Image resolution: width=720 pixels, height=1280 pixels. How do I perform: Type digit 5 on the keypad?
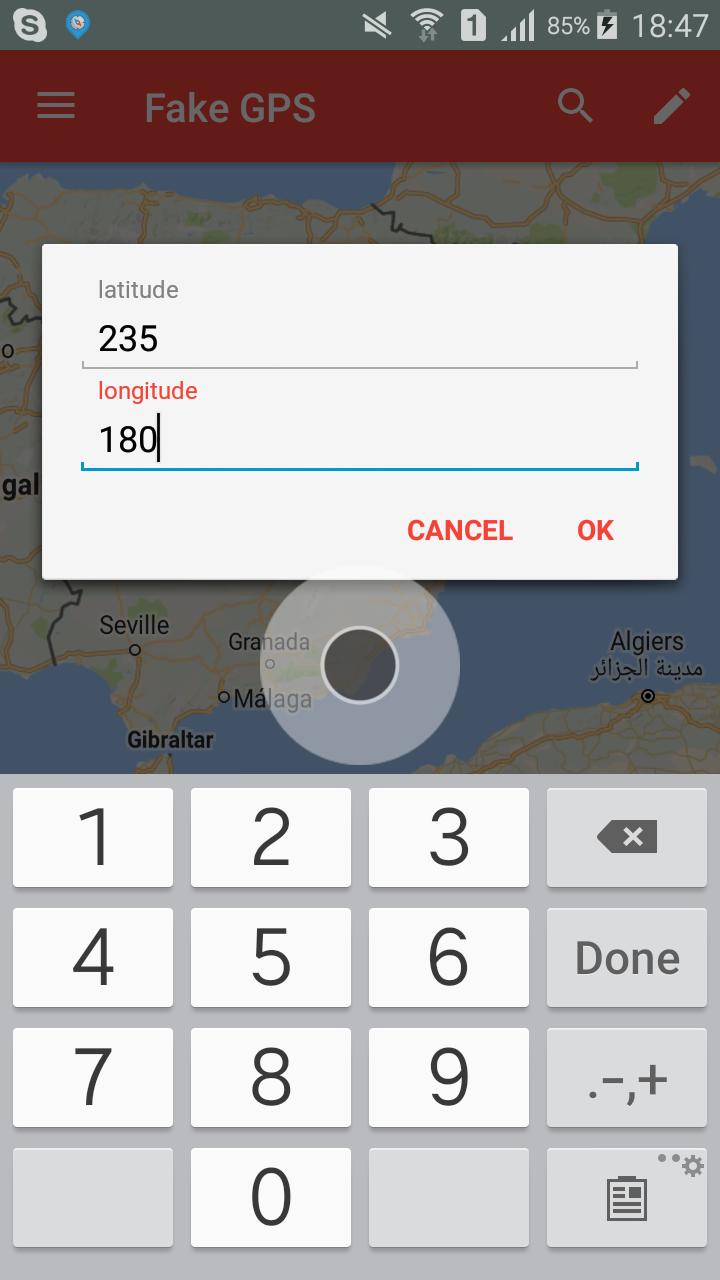pos(271,958)
